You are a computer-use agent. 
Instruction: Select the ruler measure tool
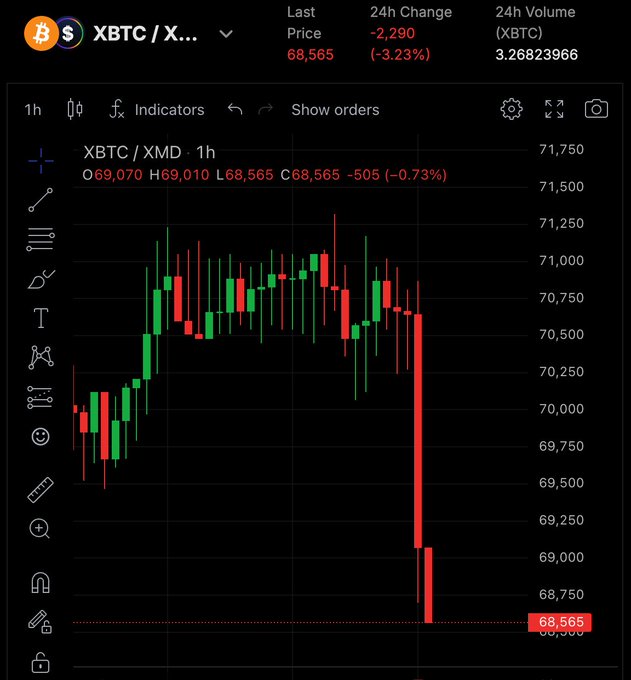click(40, 490)
